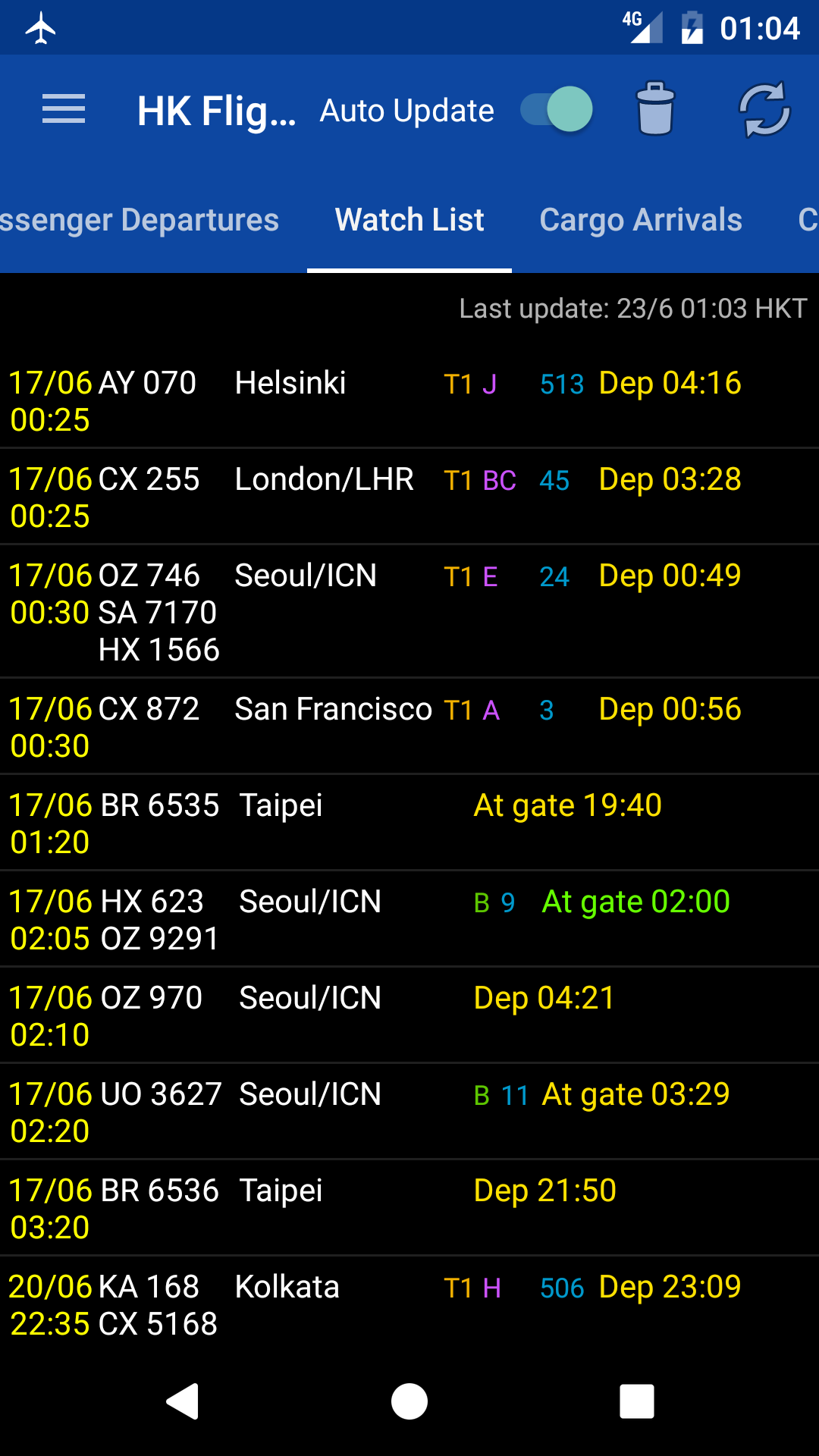
Task: Select flight OZ 970 to Seoul/ICN
Action: coord(409,1015)
